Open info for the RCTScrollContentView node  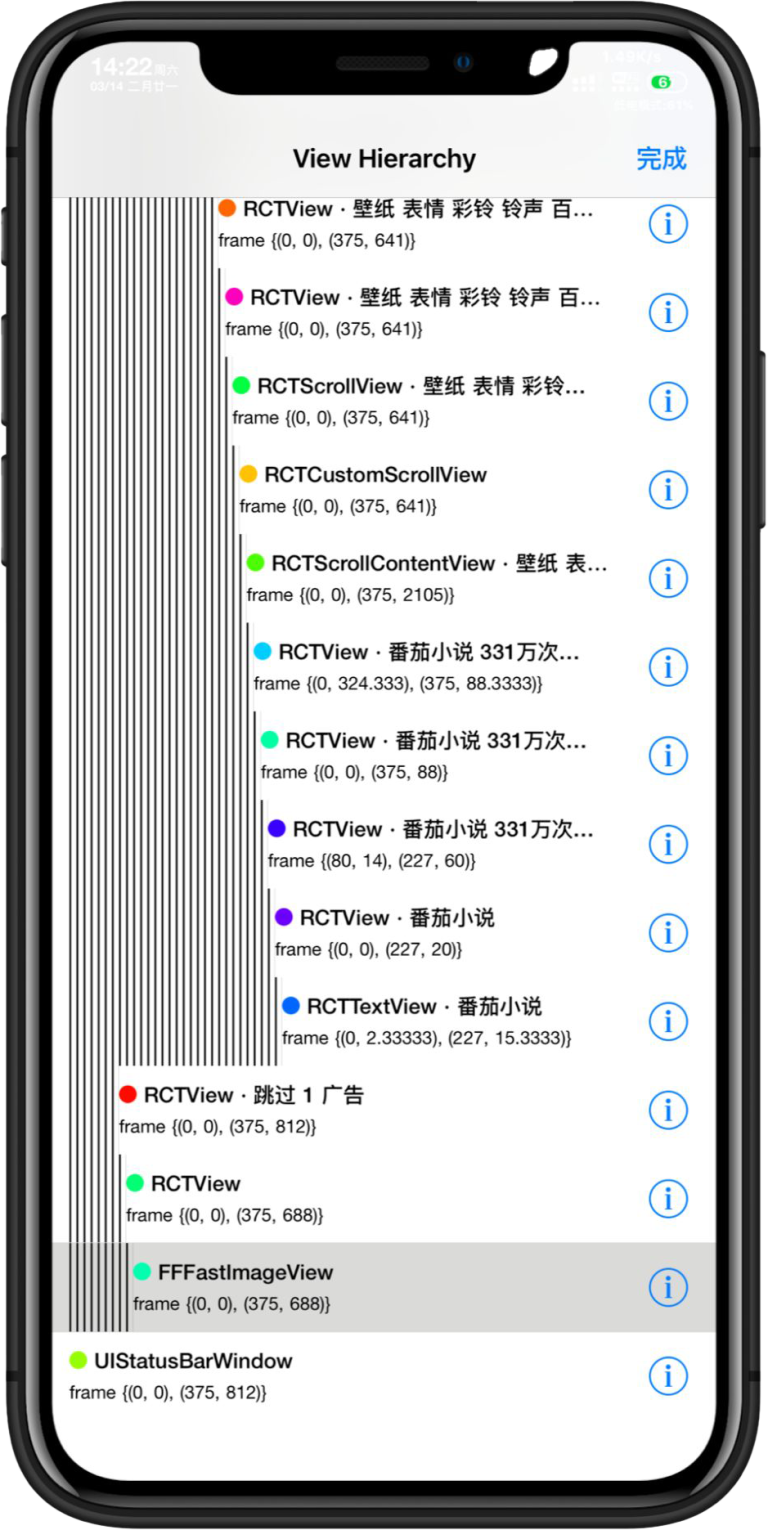[667, 577]
